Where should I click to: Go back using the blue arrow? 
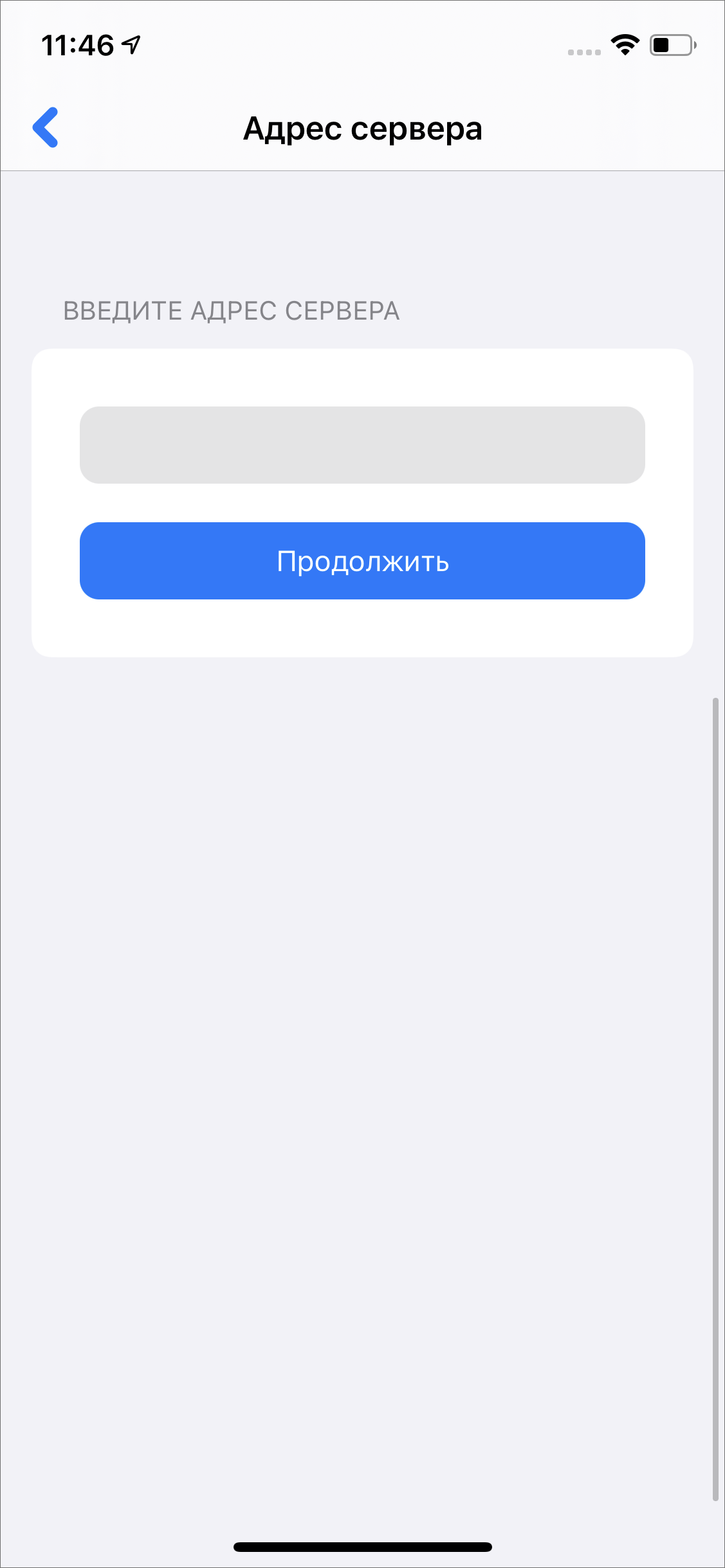click(46, 127)
